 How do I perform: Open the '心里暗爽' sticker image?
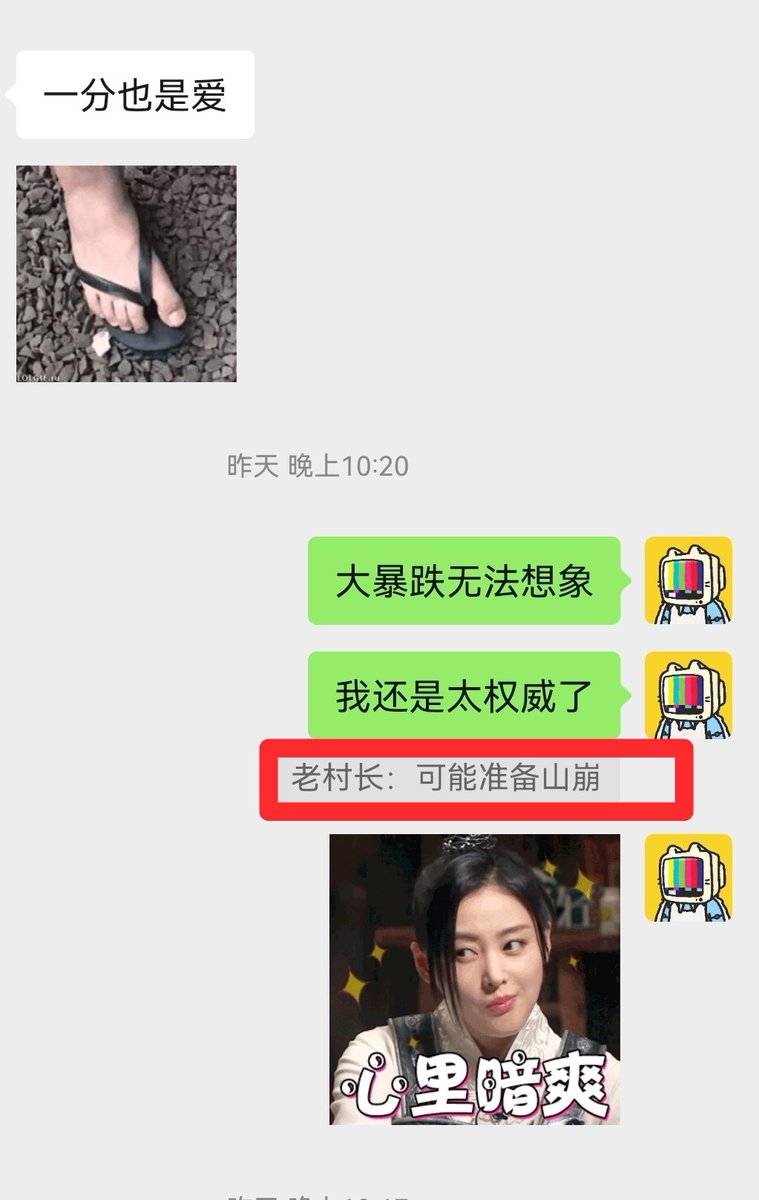[474, 979]
